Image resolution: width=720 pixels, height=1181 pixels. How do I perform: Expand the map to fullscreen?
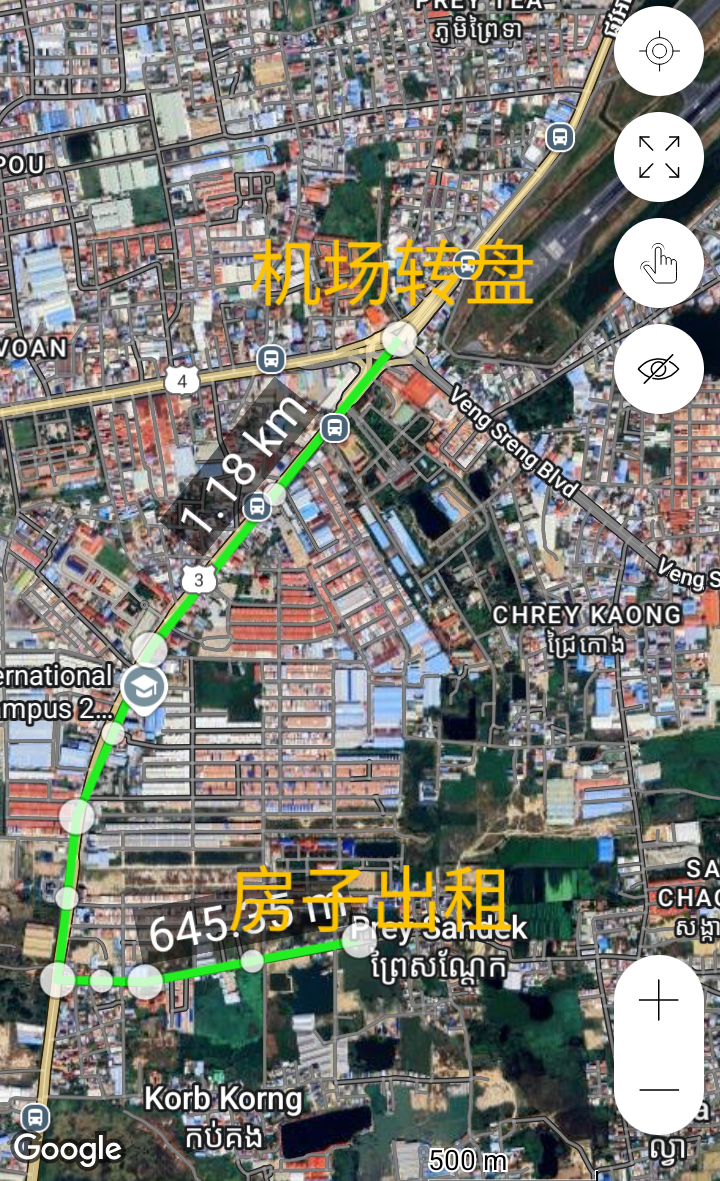(x=659, y=157)
